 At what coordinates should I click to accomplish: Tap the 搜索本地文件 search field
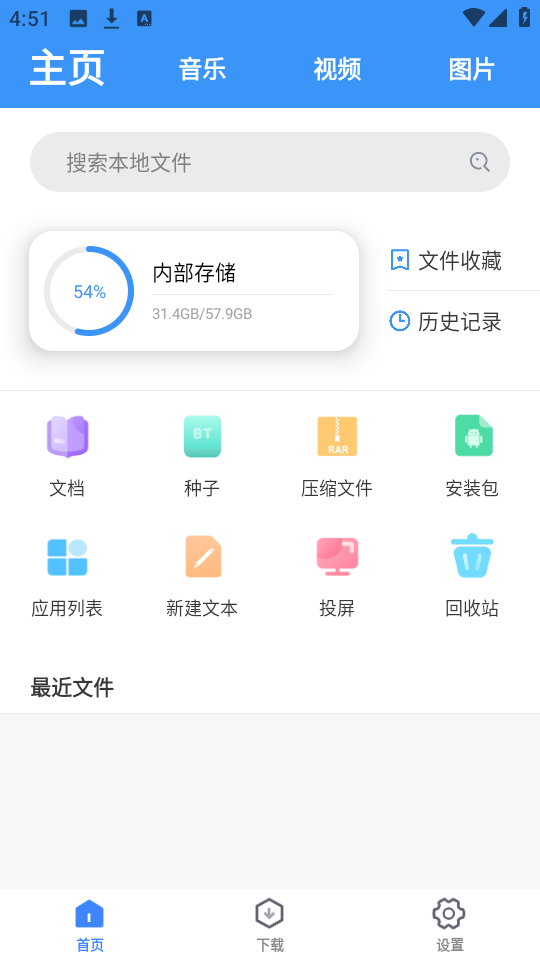pos(269,162)
